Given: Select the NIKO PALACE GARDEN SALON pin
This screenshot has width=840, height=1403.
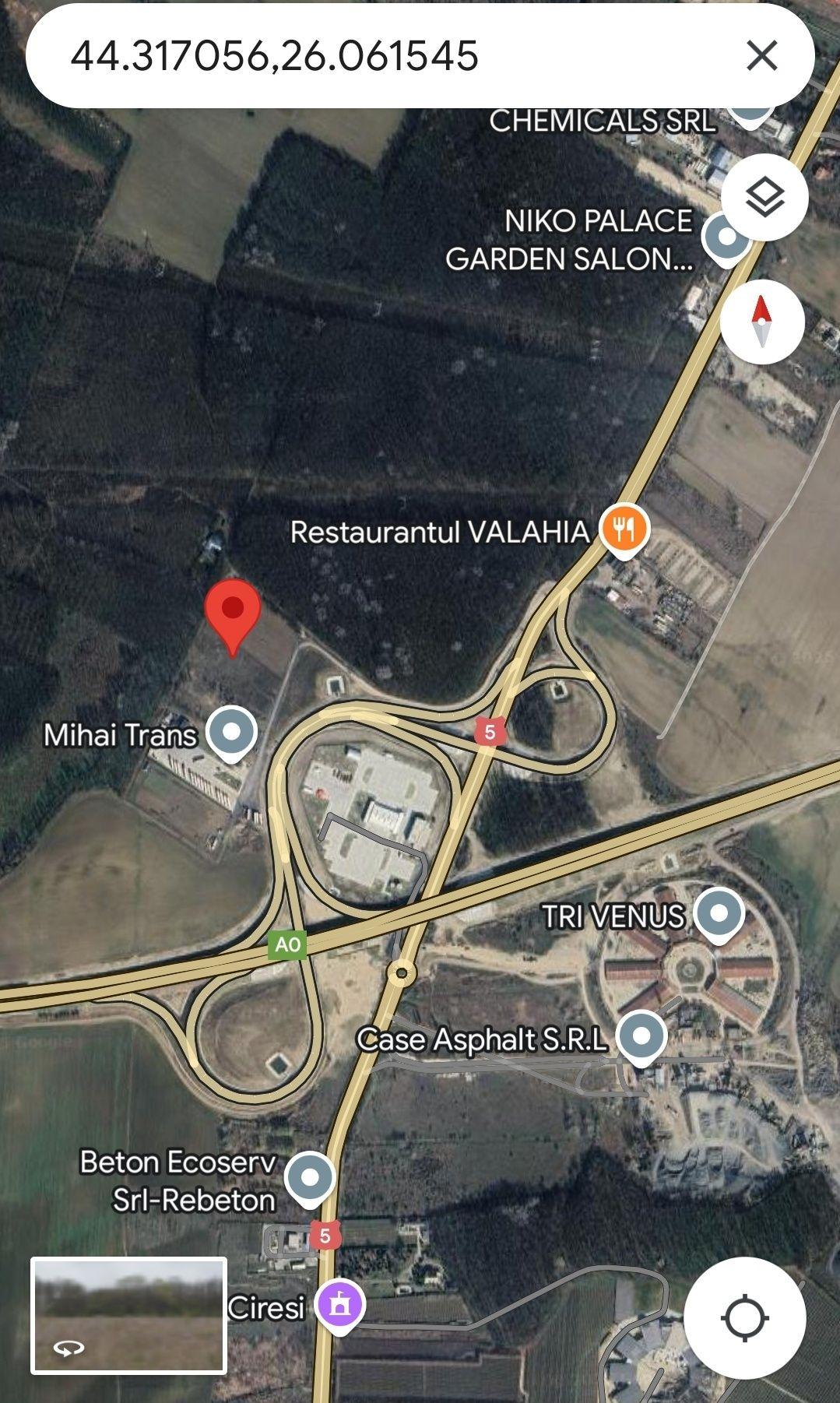Looking at the screenshot, I should pyautogui.click(x=726, y=239).
